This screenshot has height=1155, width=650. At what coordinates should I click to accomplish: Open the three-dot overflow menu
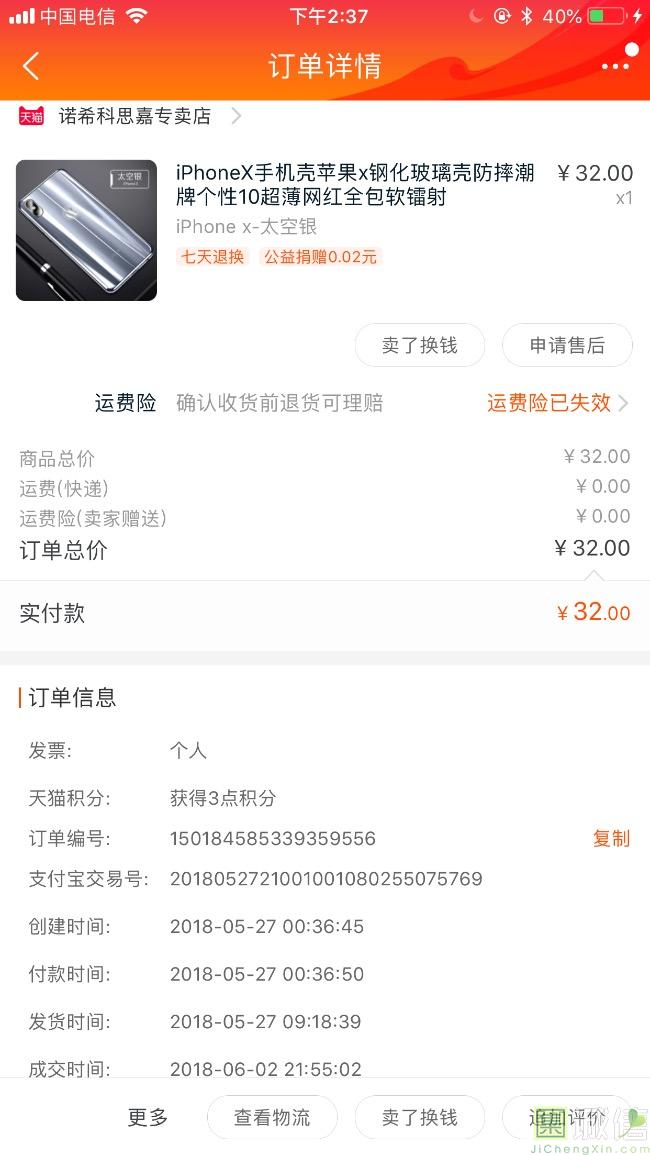615,66
